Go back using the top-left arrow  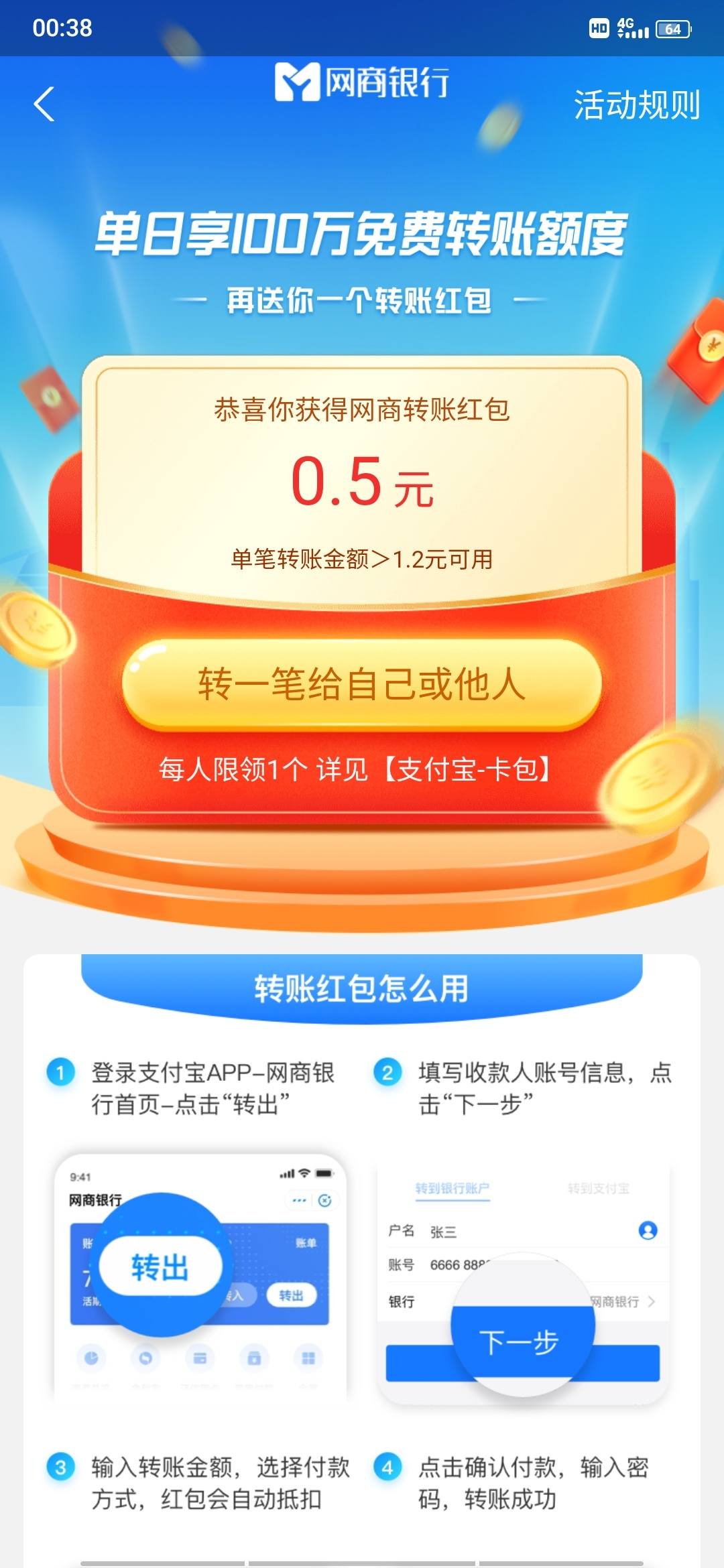tap(44, 105)
